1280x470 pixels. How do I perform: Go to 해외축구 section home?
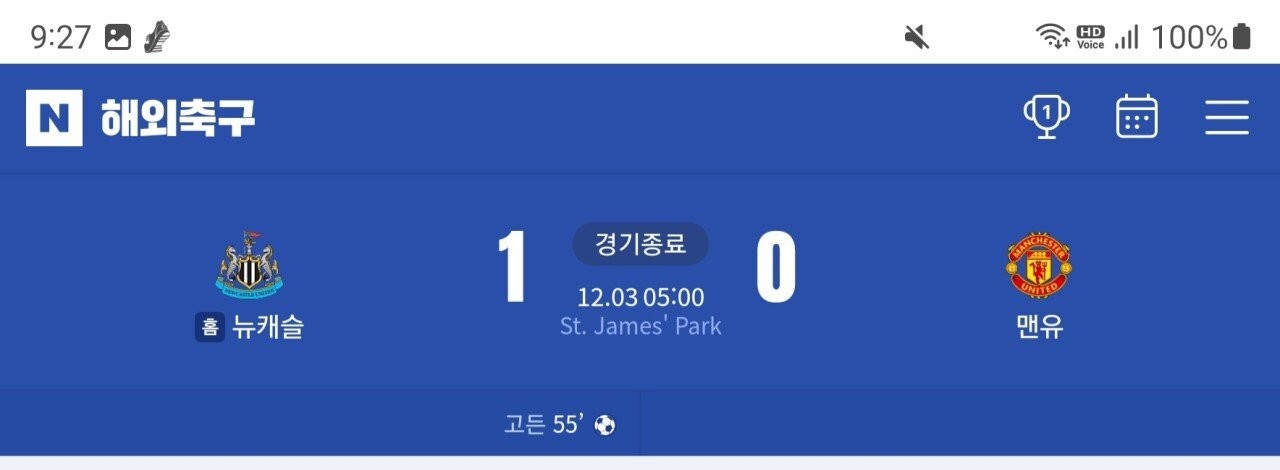(x=178, y=118)
